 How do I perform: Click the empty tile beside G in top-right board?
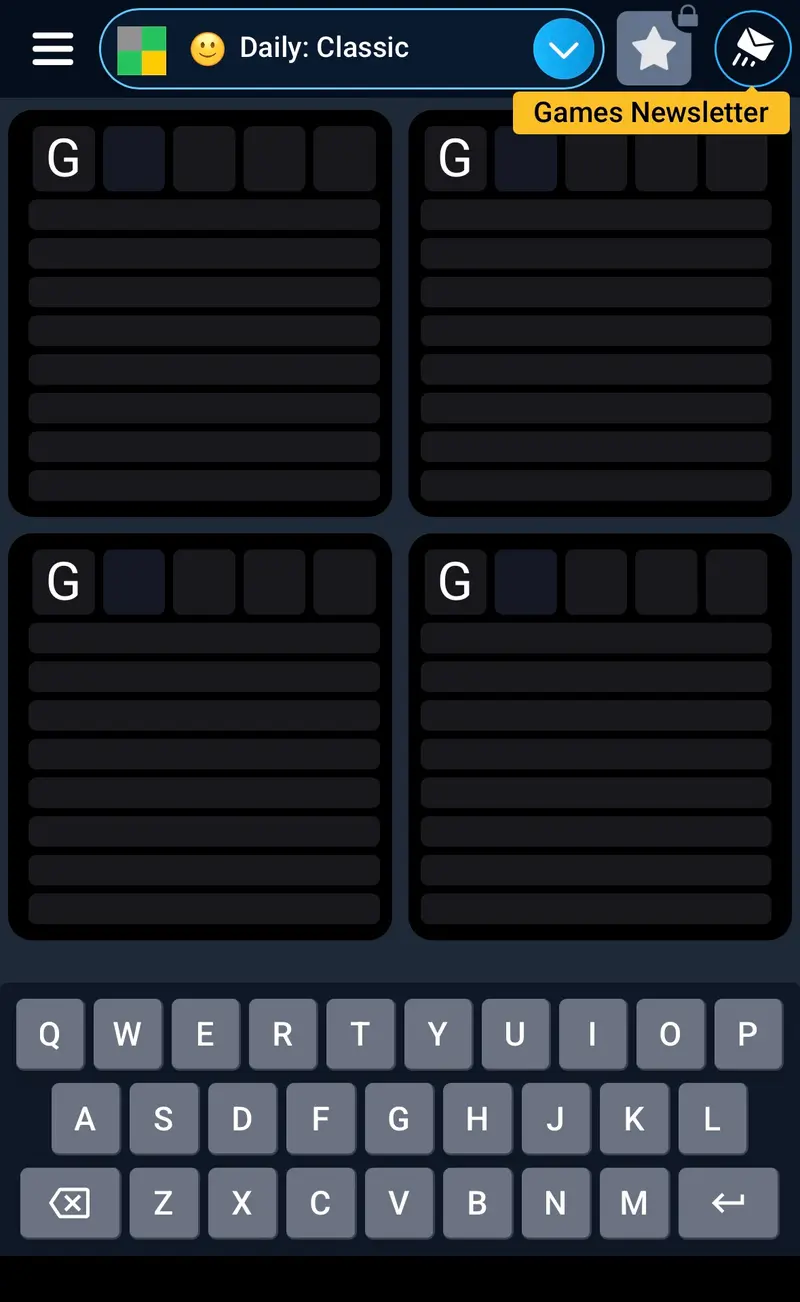pyautogui.click(x=525, y=158)
